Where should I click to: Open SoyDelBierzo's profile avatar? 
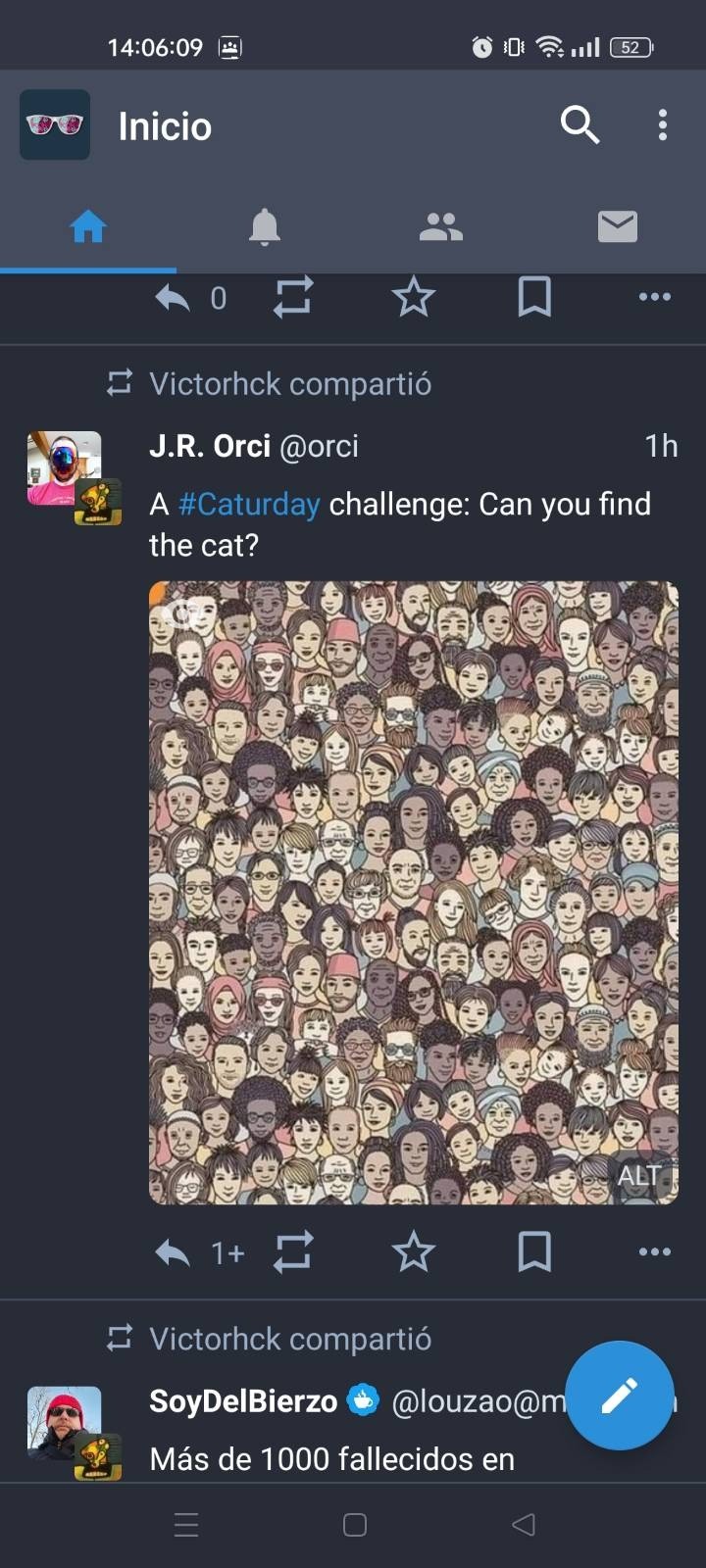coord(64,1423)
